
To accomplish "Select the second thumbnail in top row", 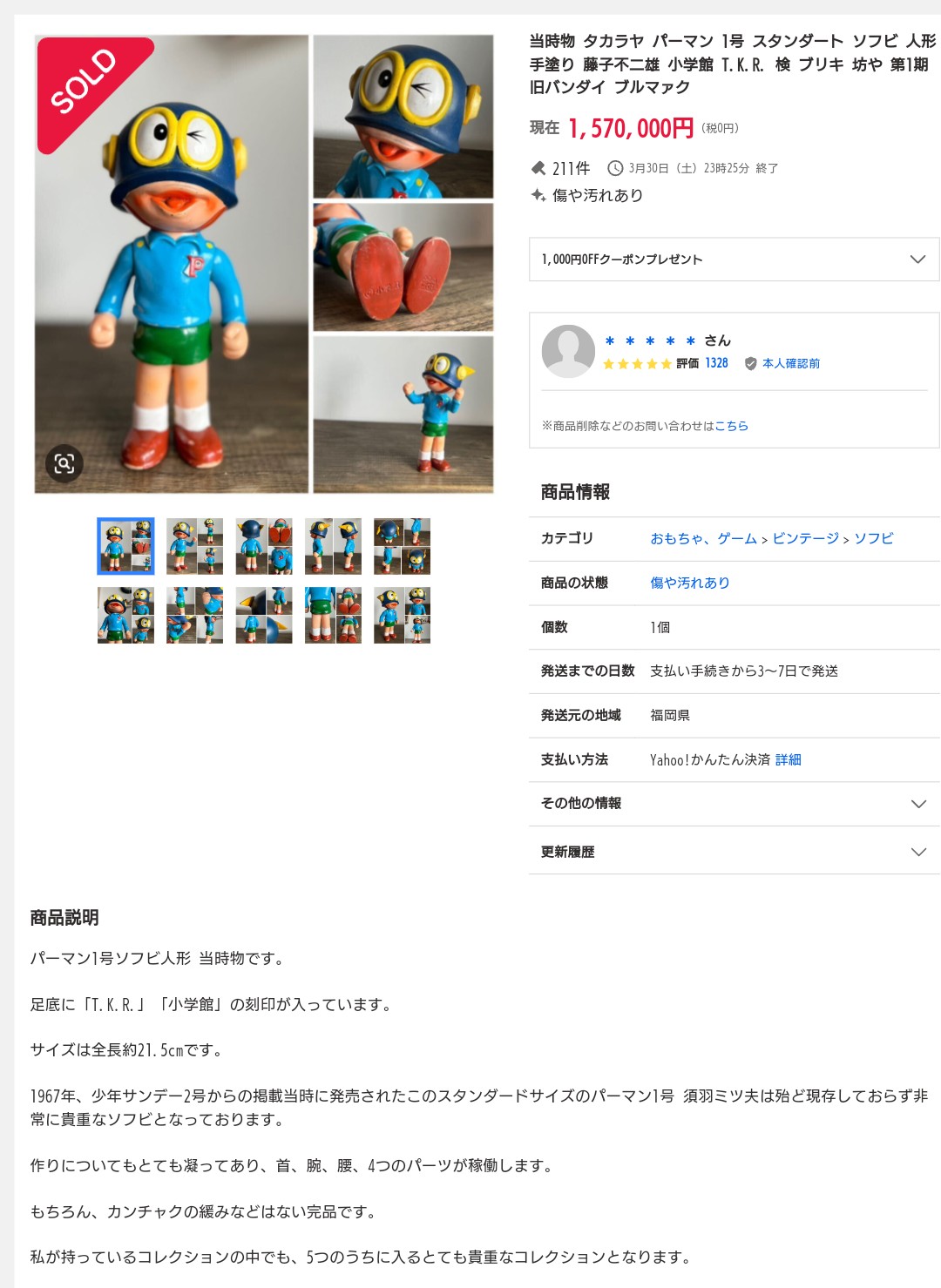I will pyautogui.click(x=194, y=546).
